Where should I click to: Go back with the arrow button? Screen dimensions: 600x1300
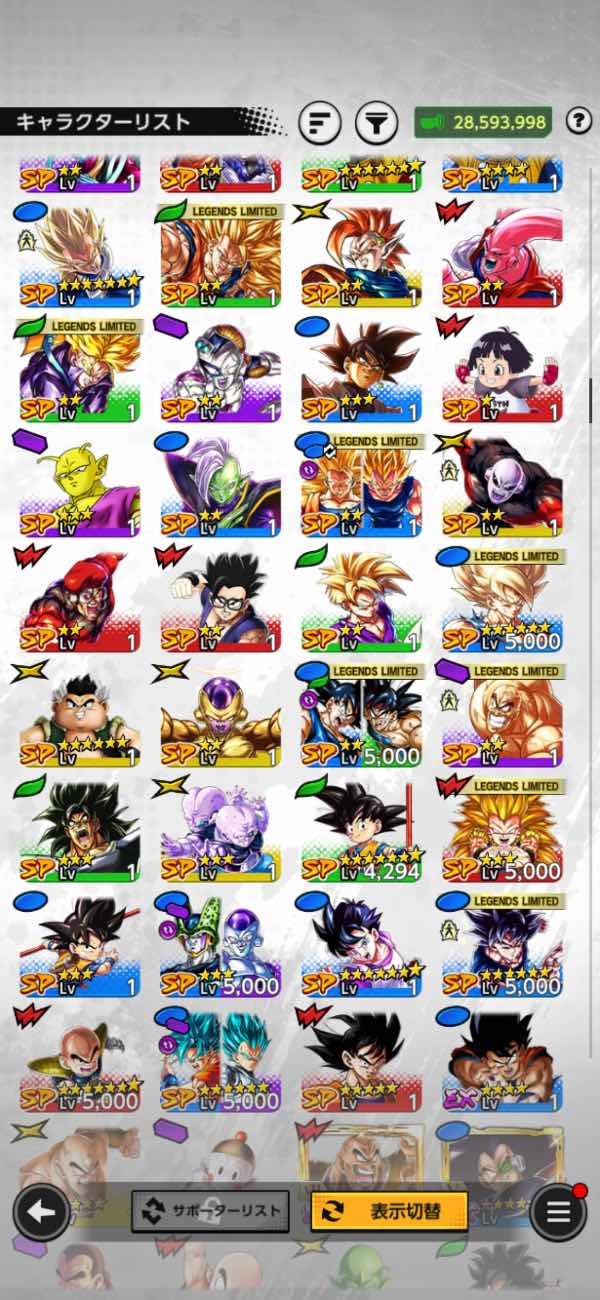click(x=42, y=1212)
